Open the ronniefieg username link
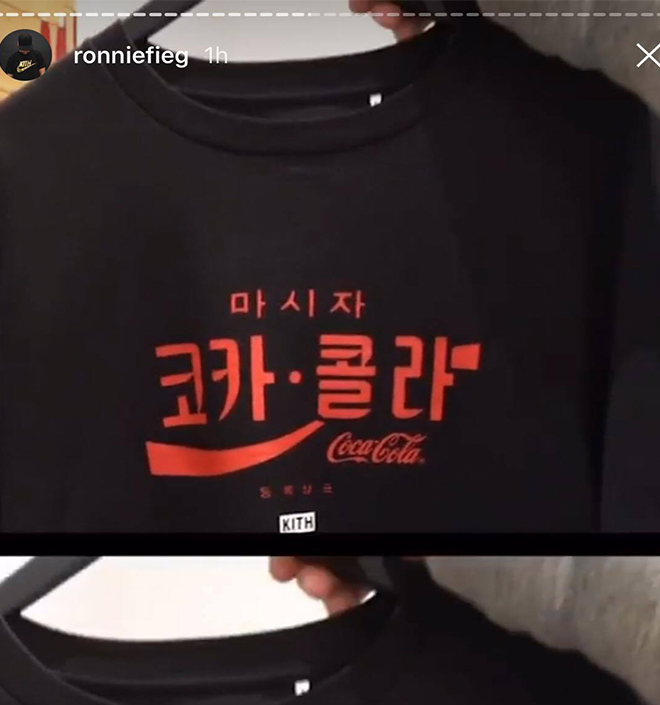The image size is (660, 705). (x=130, y=56)
